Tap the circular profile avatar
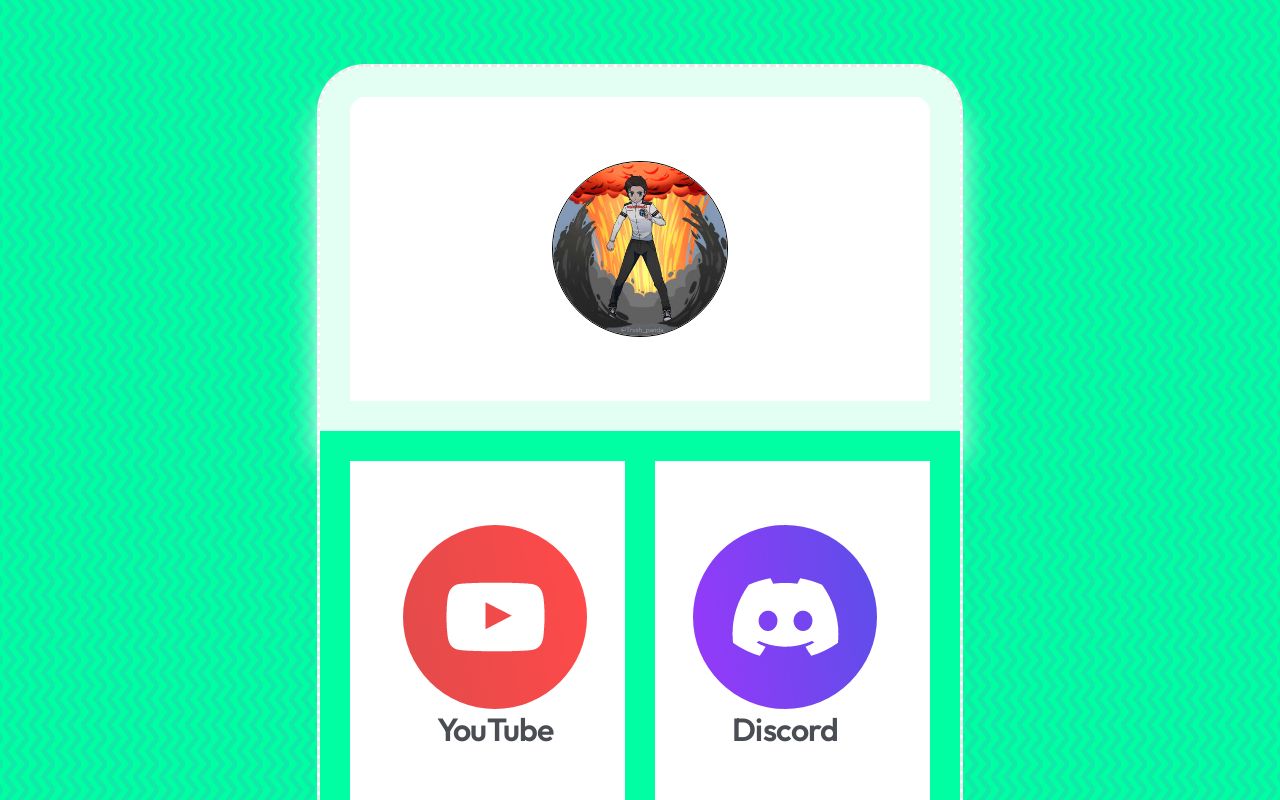The image size is (1280, 800). click(640, 249)
